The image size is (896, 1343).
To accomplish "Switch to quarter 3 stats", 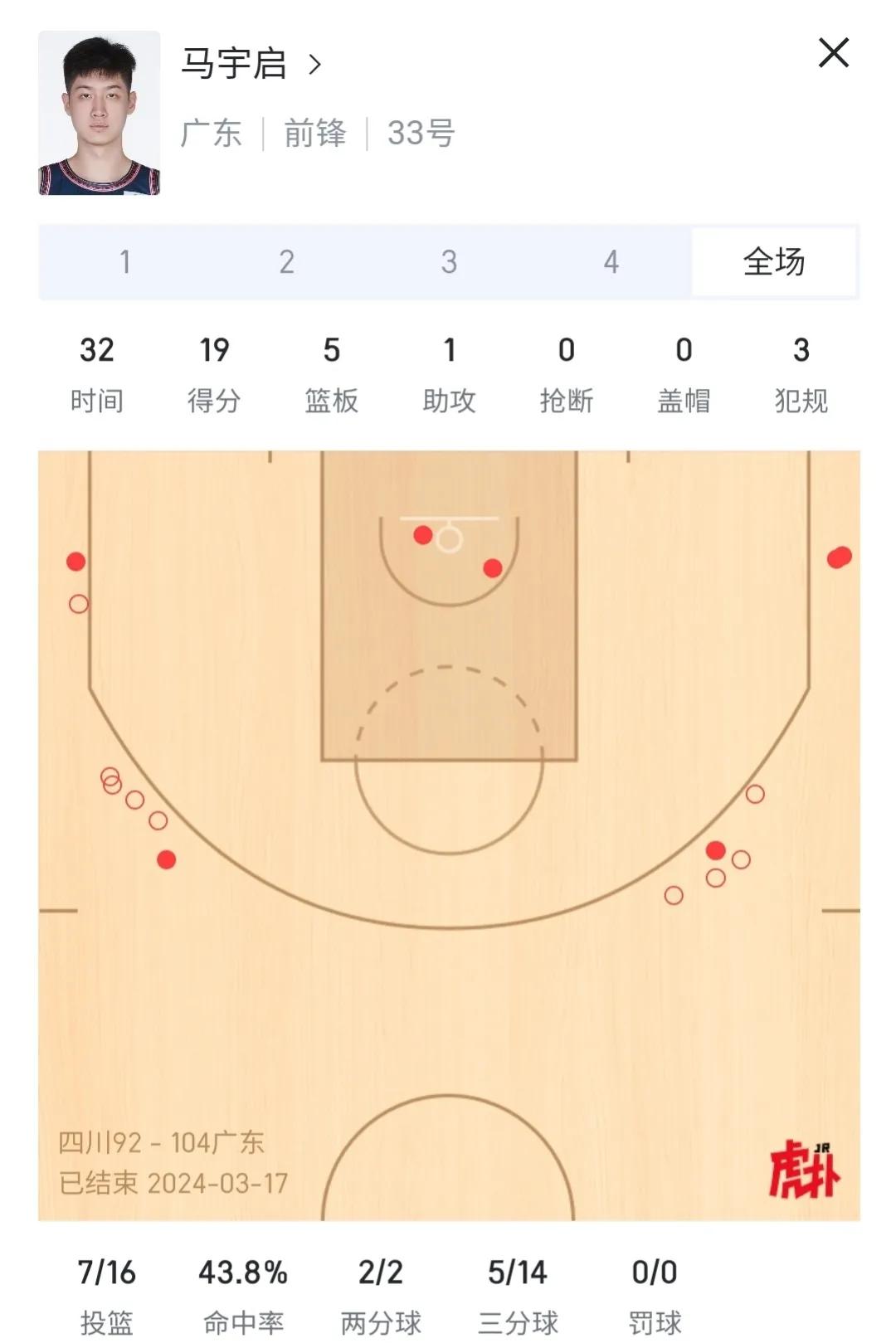I will click(x=448, y=261).
